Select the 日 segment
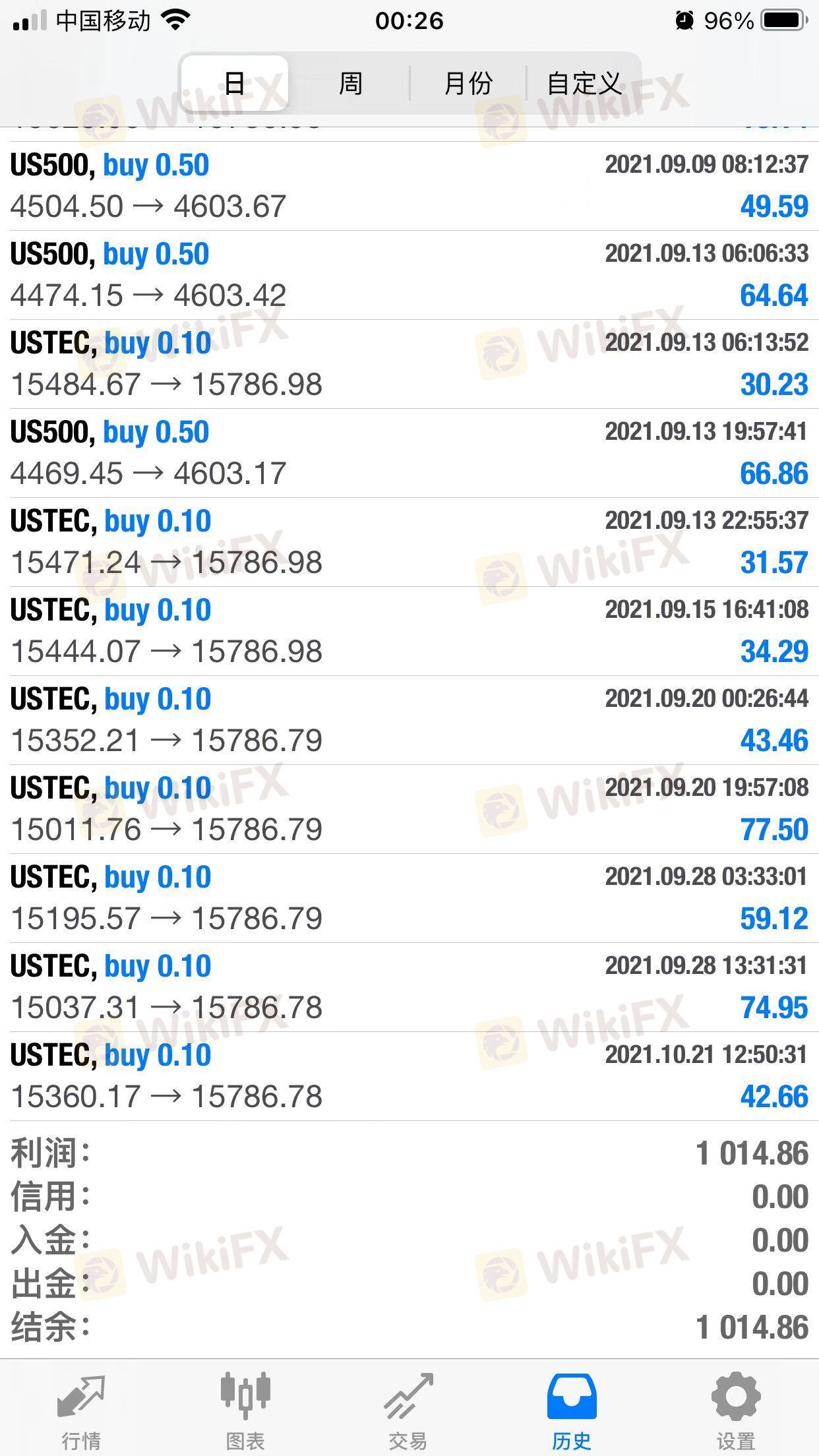This screenshot has height=1456, width=819. (x=234, y=84)
